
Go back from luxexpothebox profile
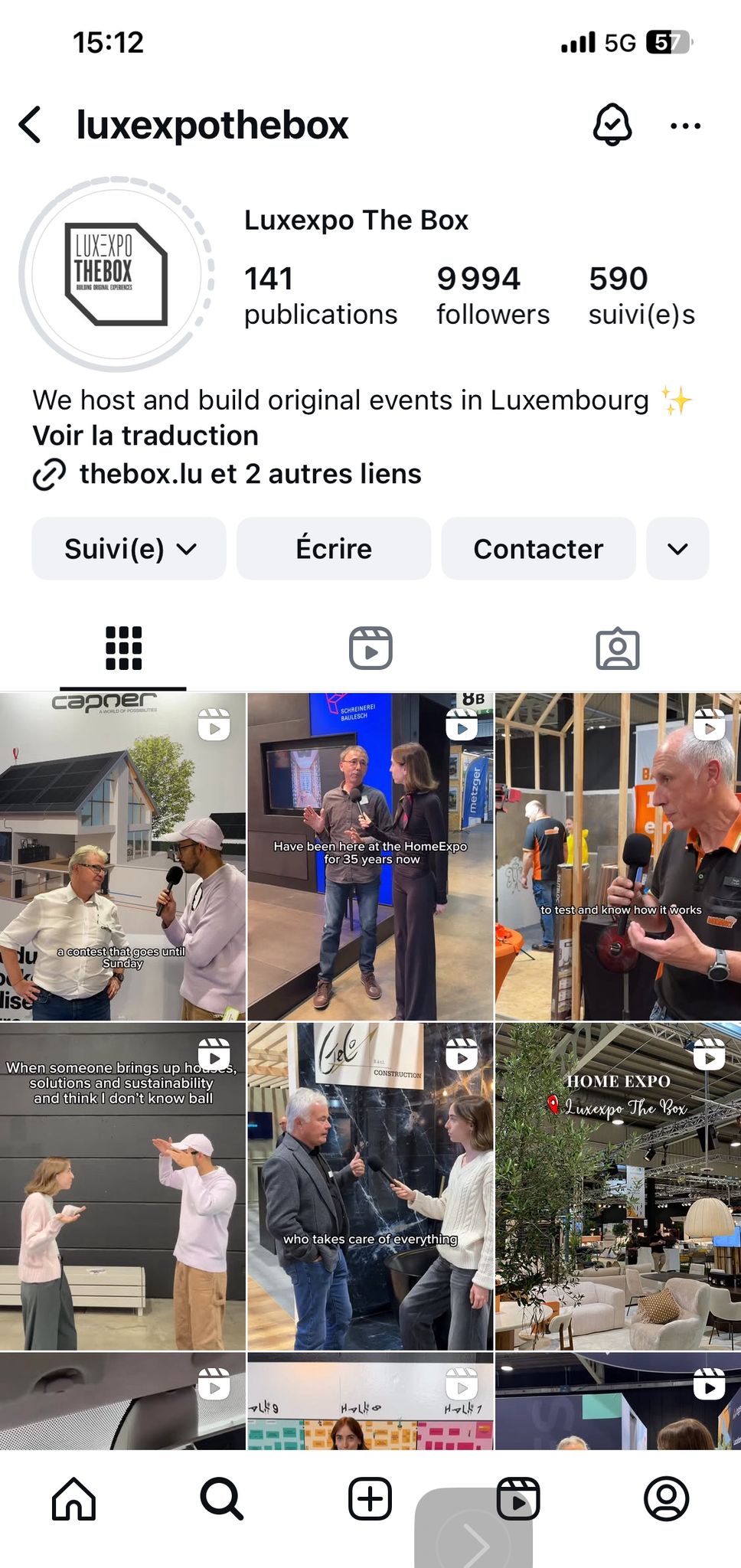[31, 125]
